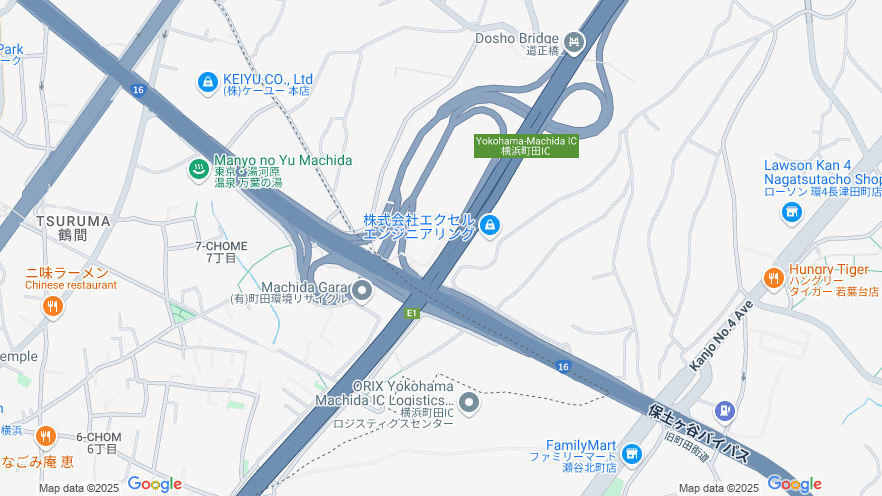Select the なごみ庵 恵 restaurant pin
This screenshot has width=882, height=496.
(x=45, y=437)
